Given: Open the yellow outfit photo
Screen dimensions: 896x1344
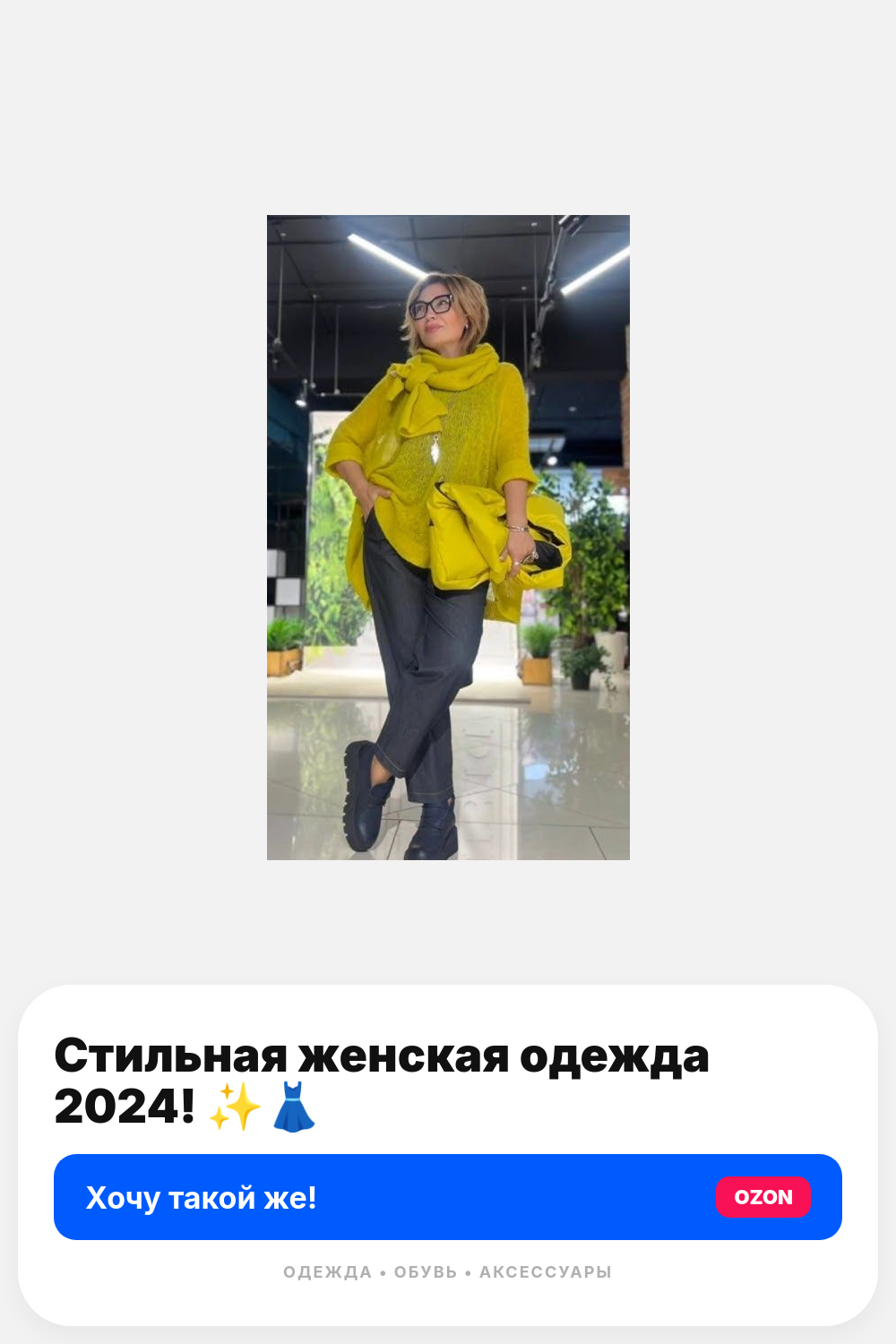Looking at the screenshot, I should click(448, 538).
